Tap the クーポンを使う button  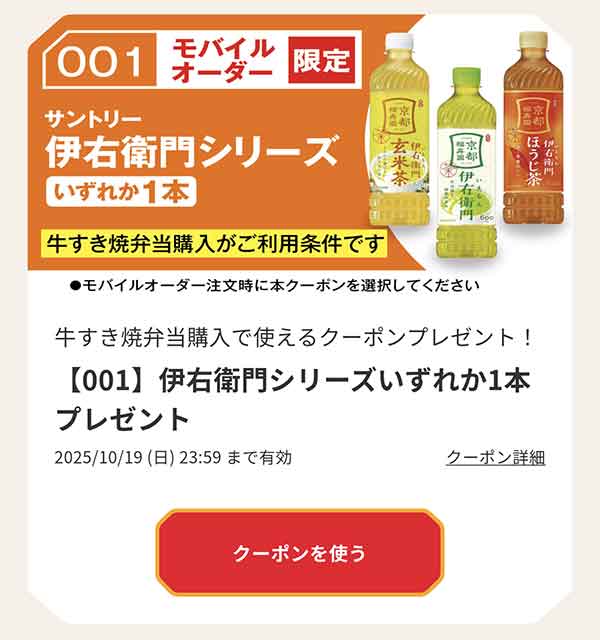[x=299, y=553]
